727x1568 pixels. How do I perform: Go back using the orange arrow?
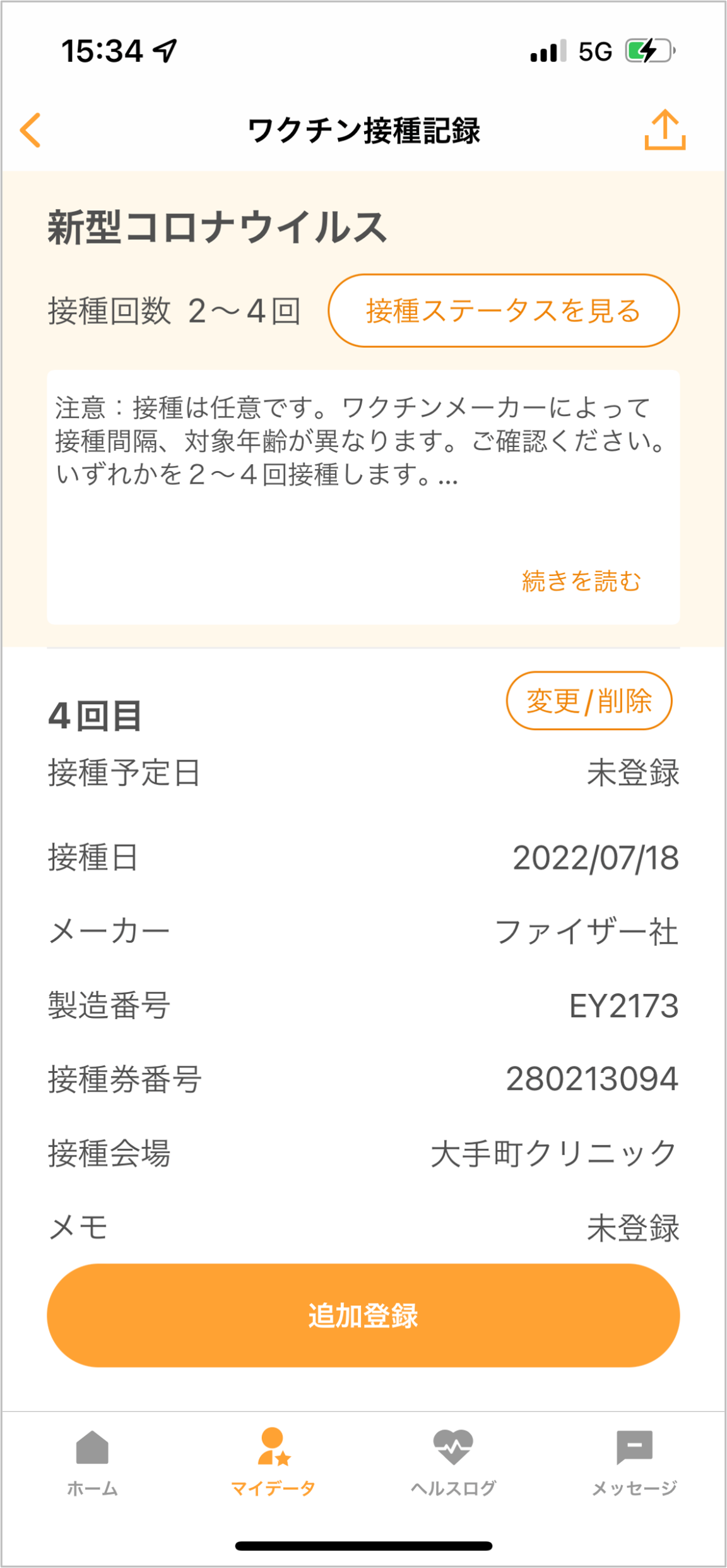30,130
